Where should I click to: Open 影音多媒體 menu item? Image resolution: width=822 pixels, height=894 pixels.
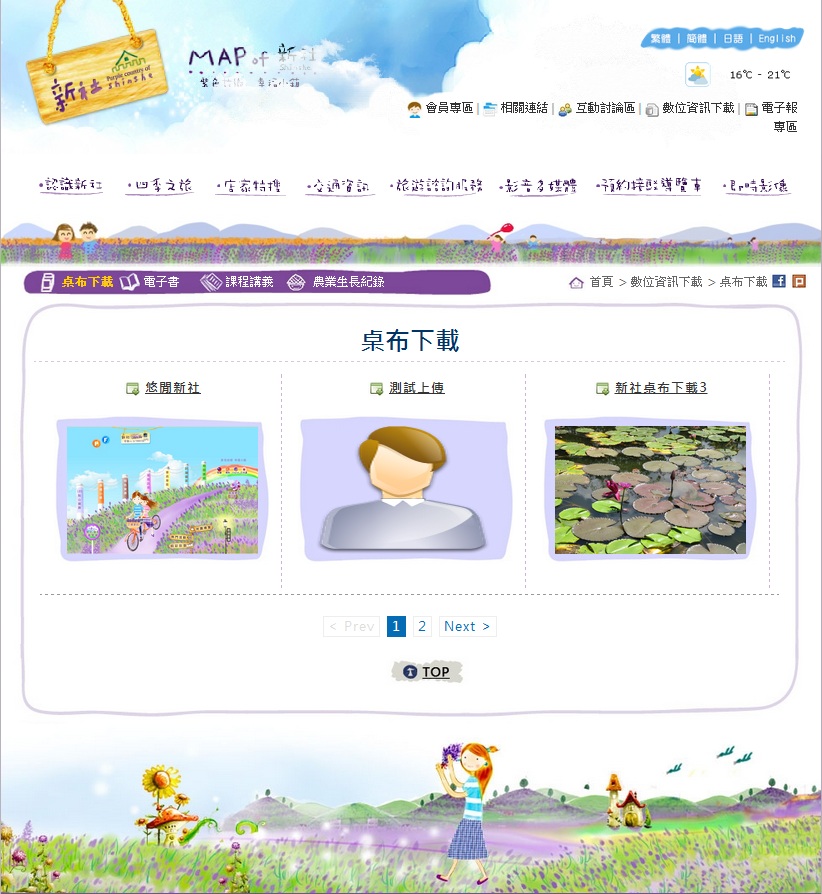[x=539, y=186]
